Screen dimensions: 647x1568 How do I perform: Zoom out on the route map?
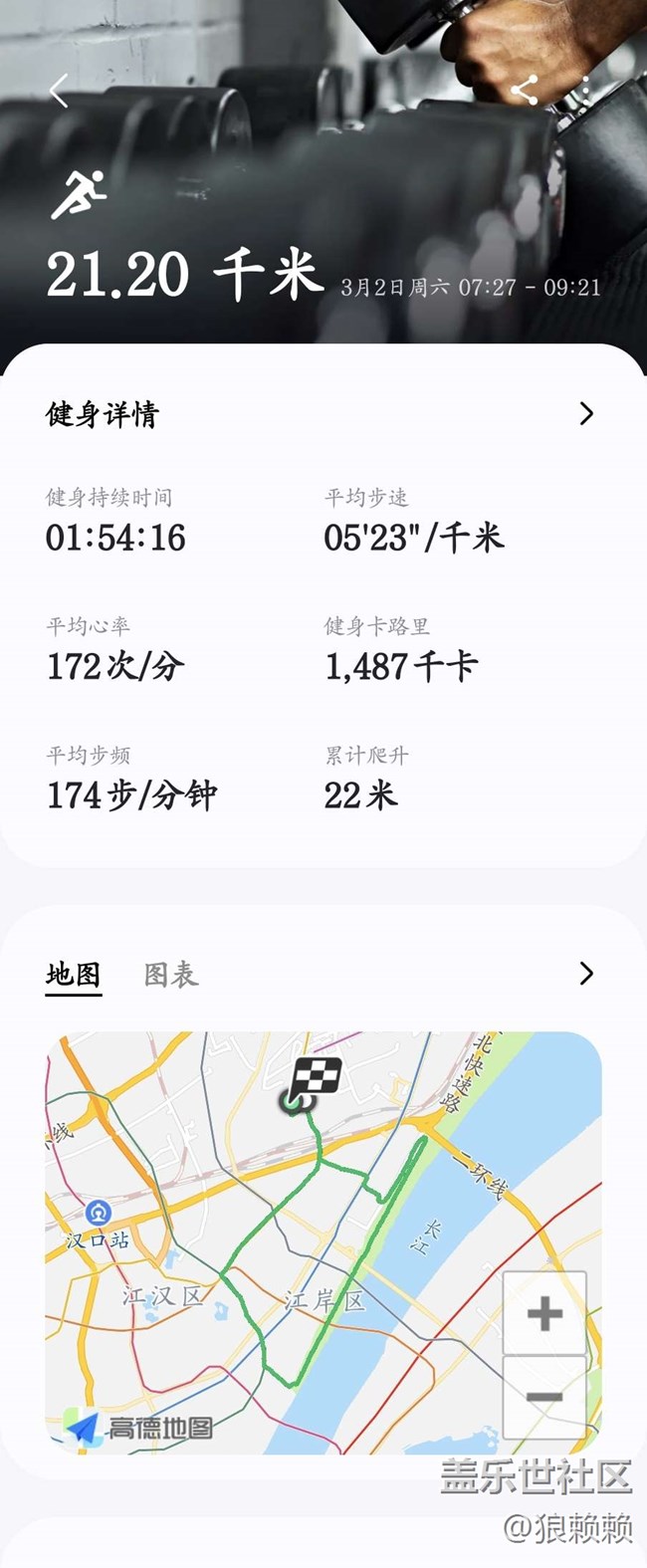pos(544,1397)
